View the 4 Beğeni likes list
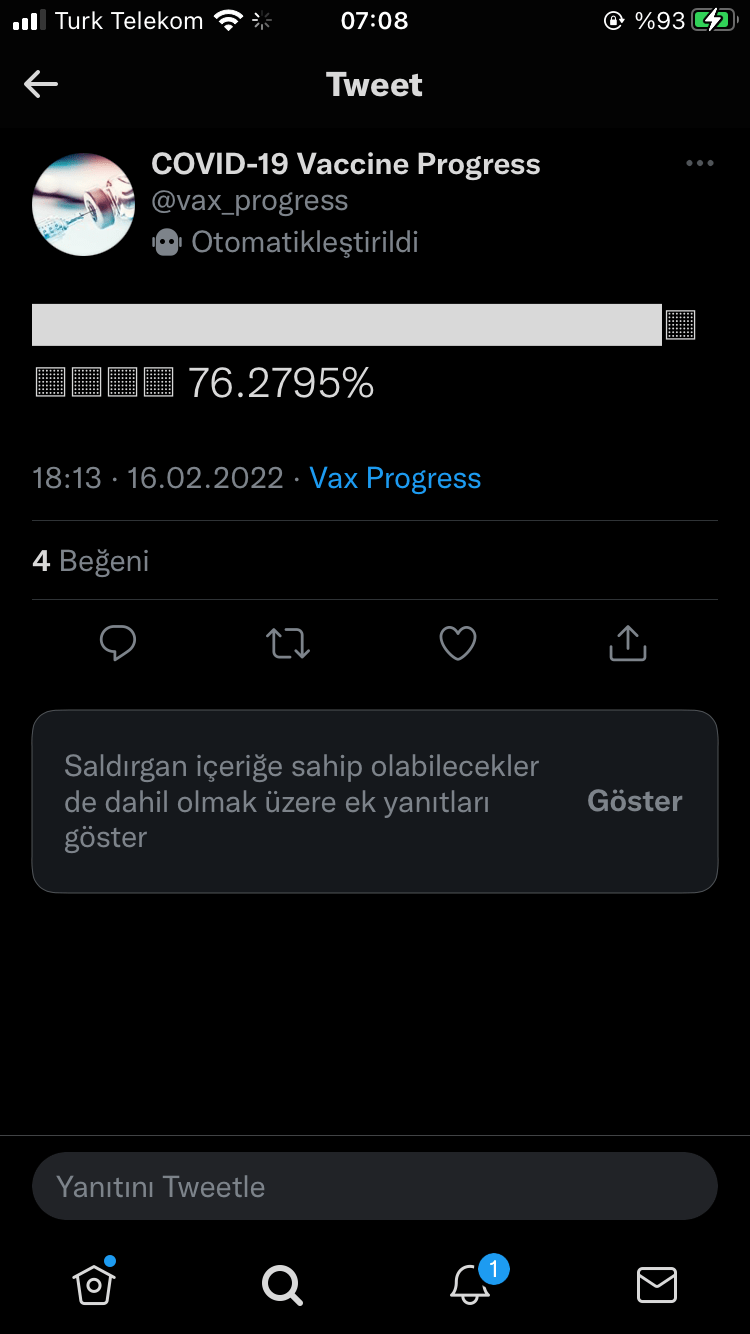Viewport: 750px width, 1334px height. coord(90,561)
